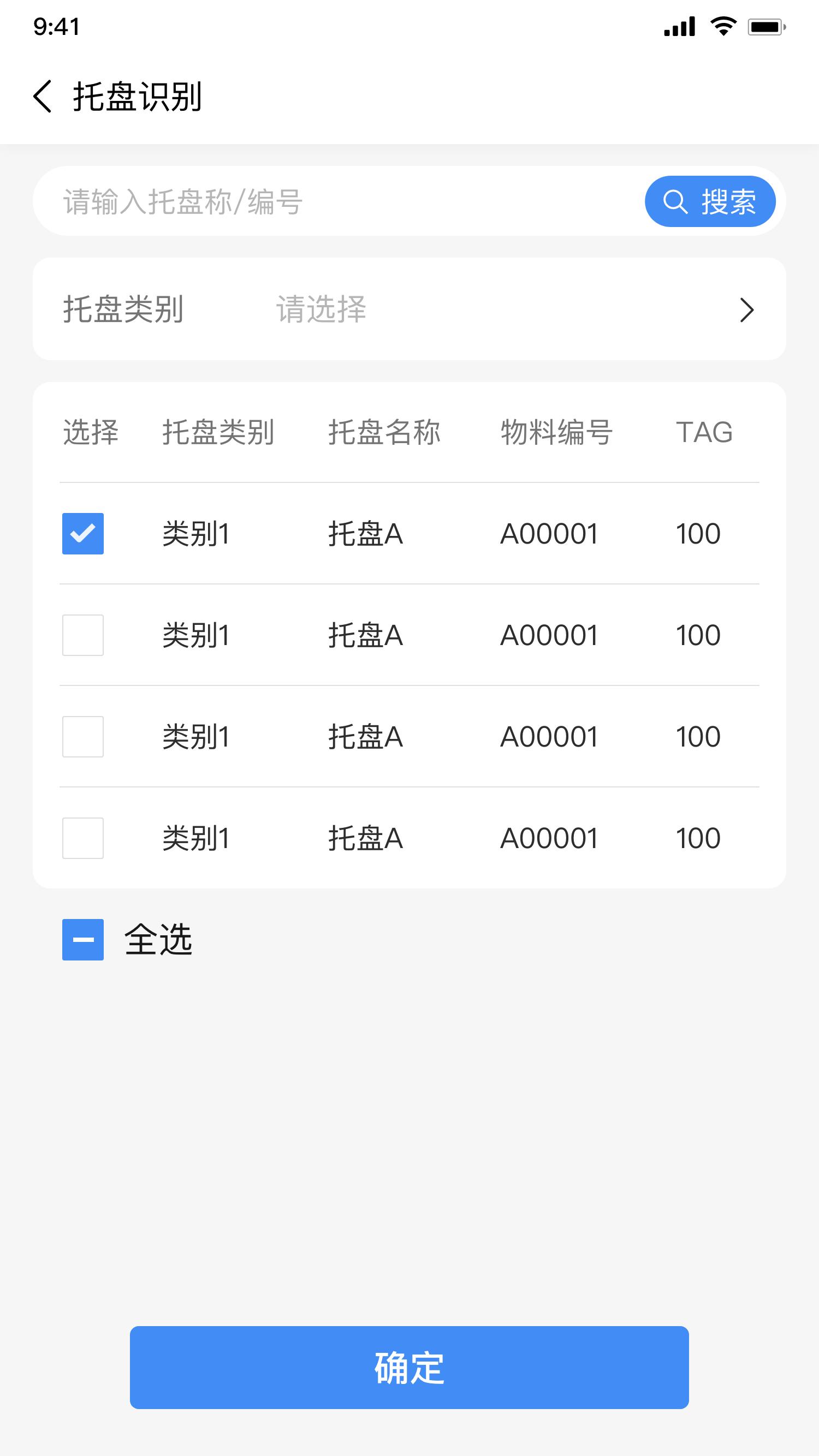The image size is (819, 1456).
Task: Tap the blue 搜索 button
Action: pyautogui.click(x=710, y=201)
